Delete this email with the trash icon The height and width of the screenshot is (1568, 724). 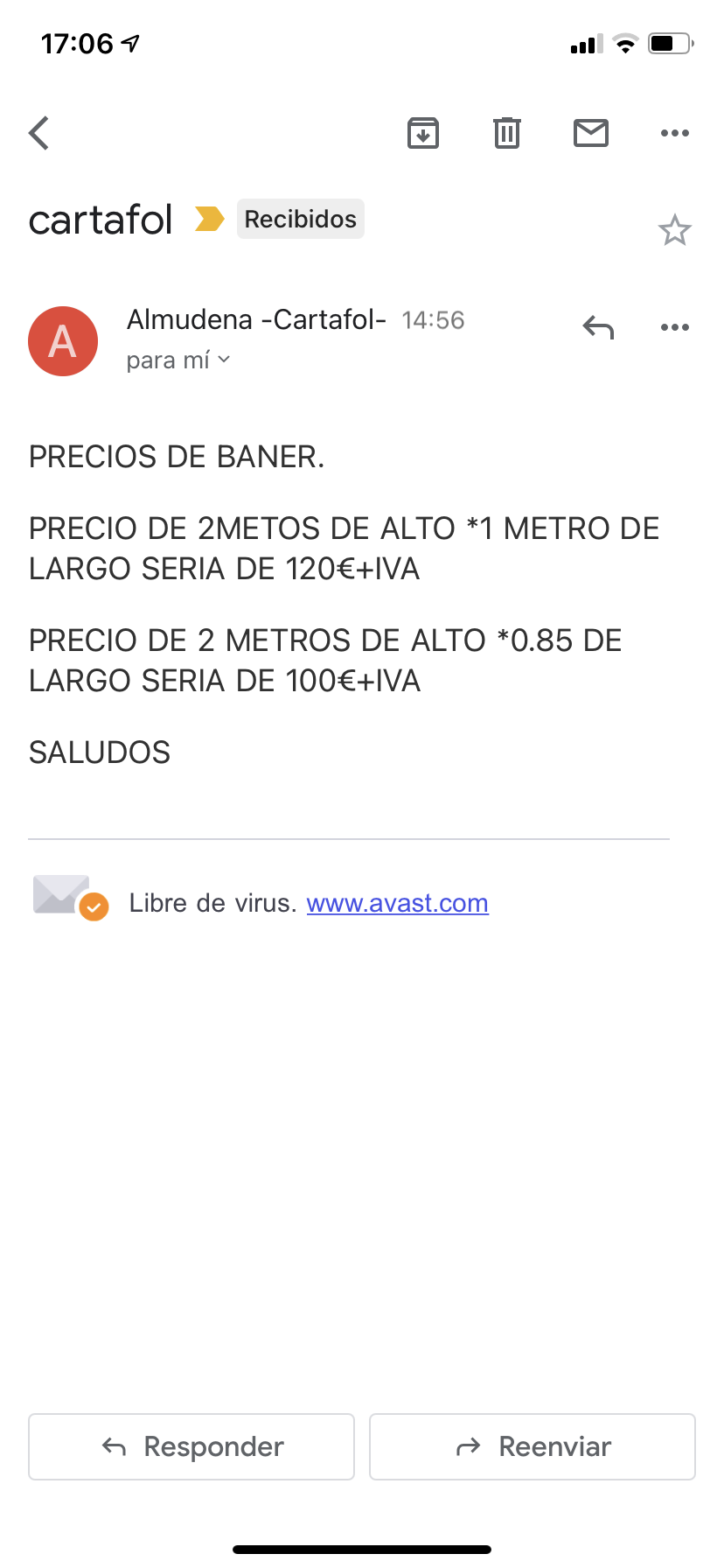click(507, 134)
